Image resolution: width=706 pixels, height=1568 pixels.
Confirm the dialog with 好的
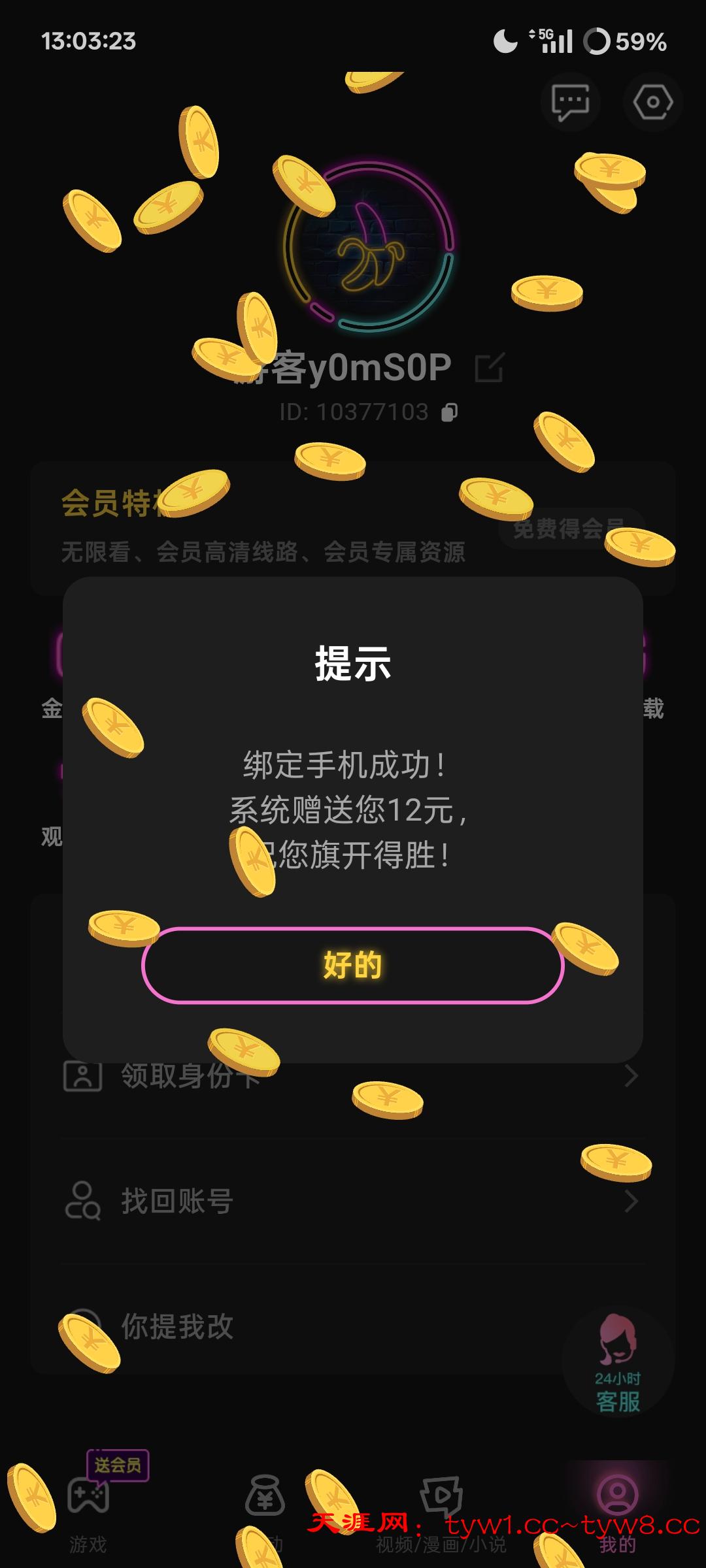352,965
